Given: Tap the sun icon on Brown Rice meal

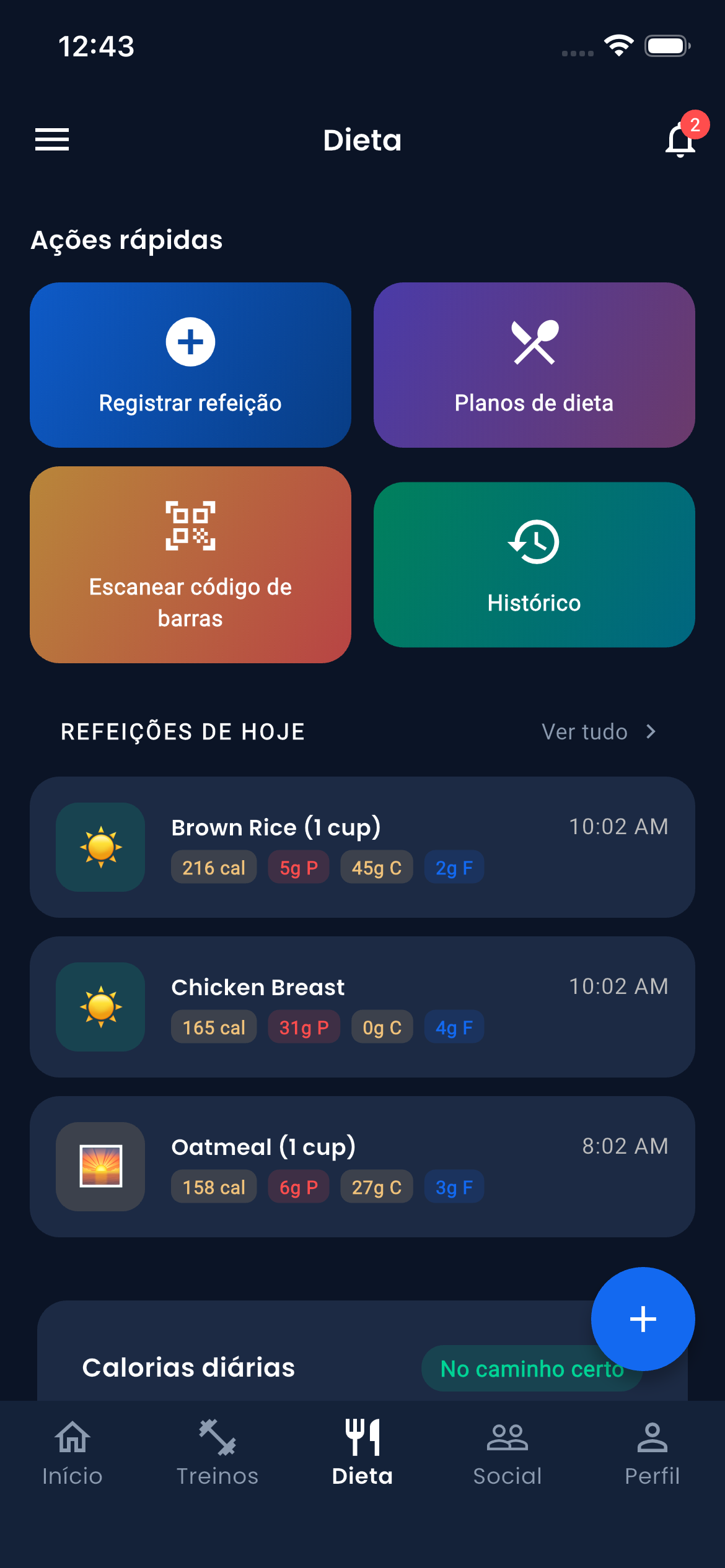Looking at the screenshot, I should pos(100,847).
